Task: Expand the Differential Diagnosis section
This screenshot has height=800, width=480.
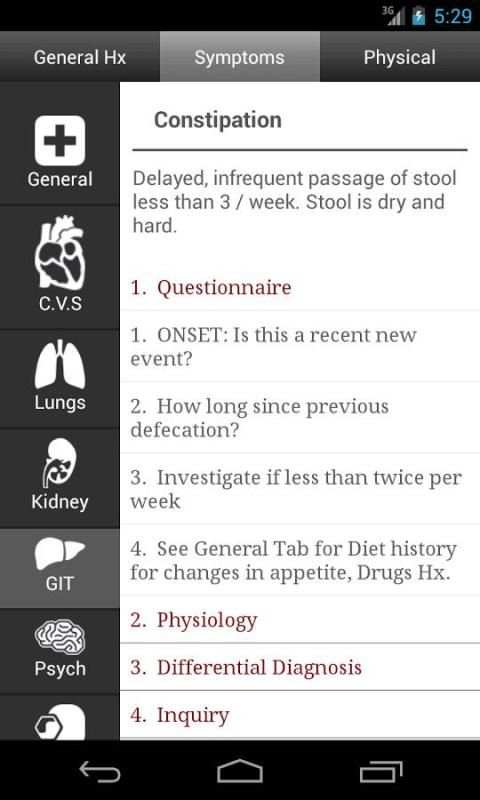Action: coord(300,667)
